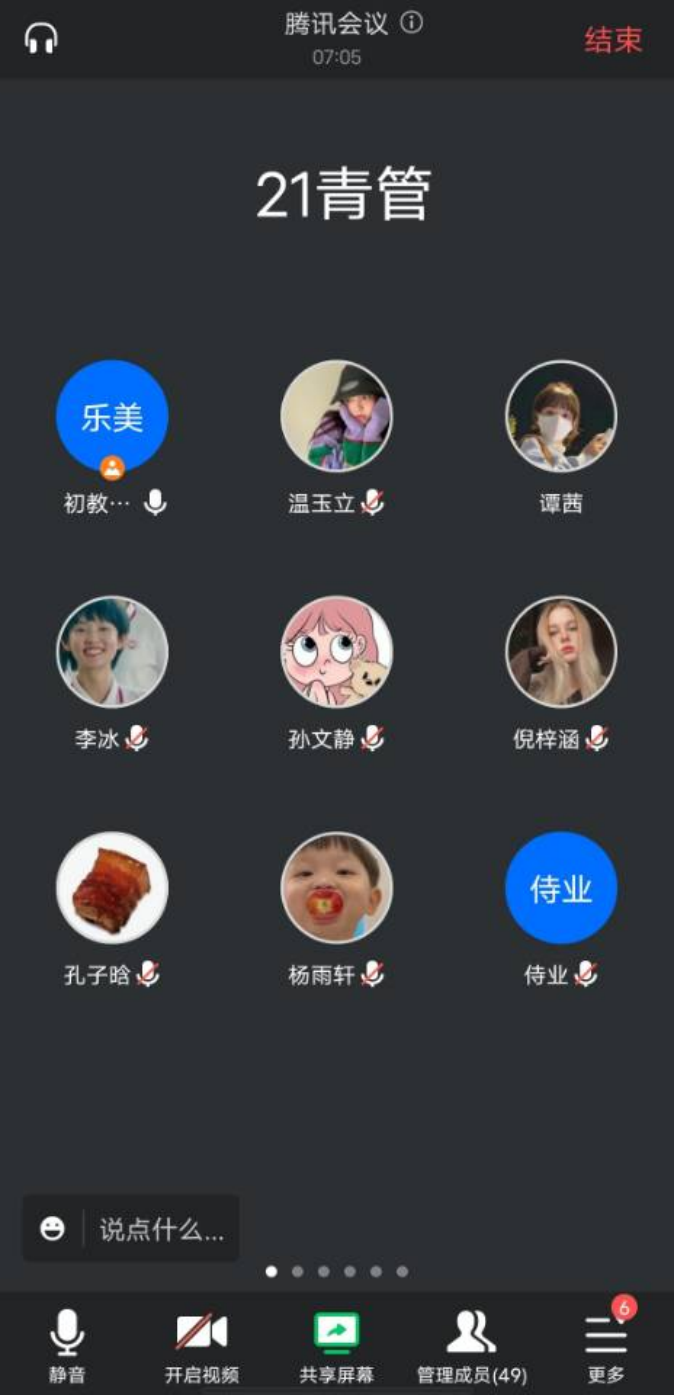Open the emoji picker in chat box
The width and height of the screenshot is (675, 1396).
[x=53, y=1229]
